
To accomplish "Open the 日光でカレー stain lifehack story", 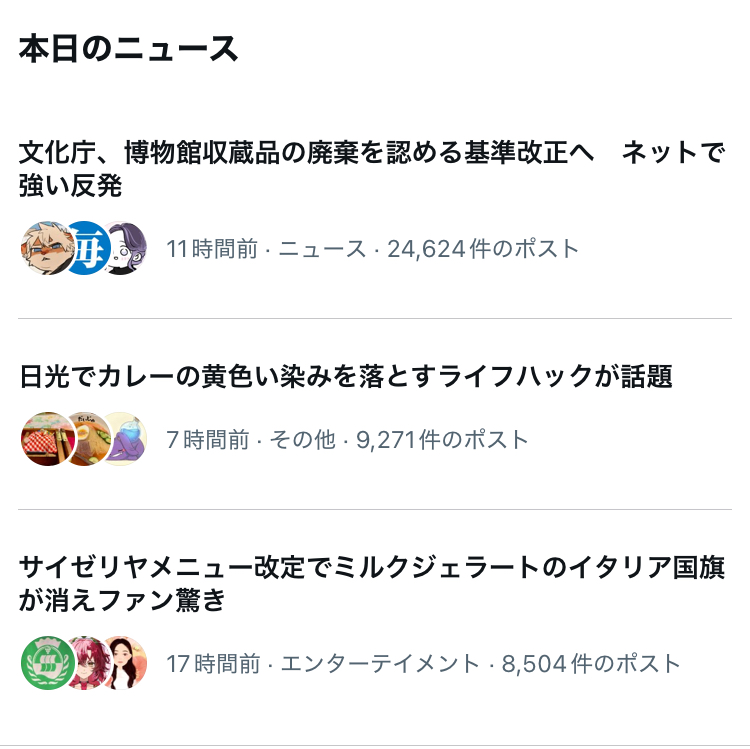I will pyautogui.click(x=346, y=376).
